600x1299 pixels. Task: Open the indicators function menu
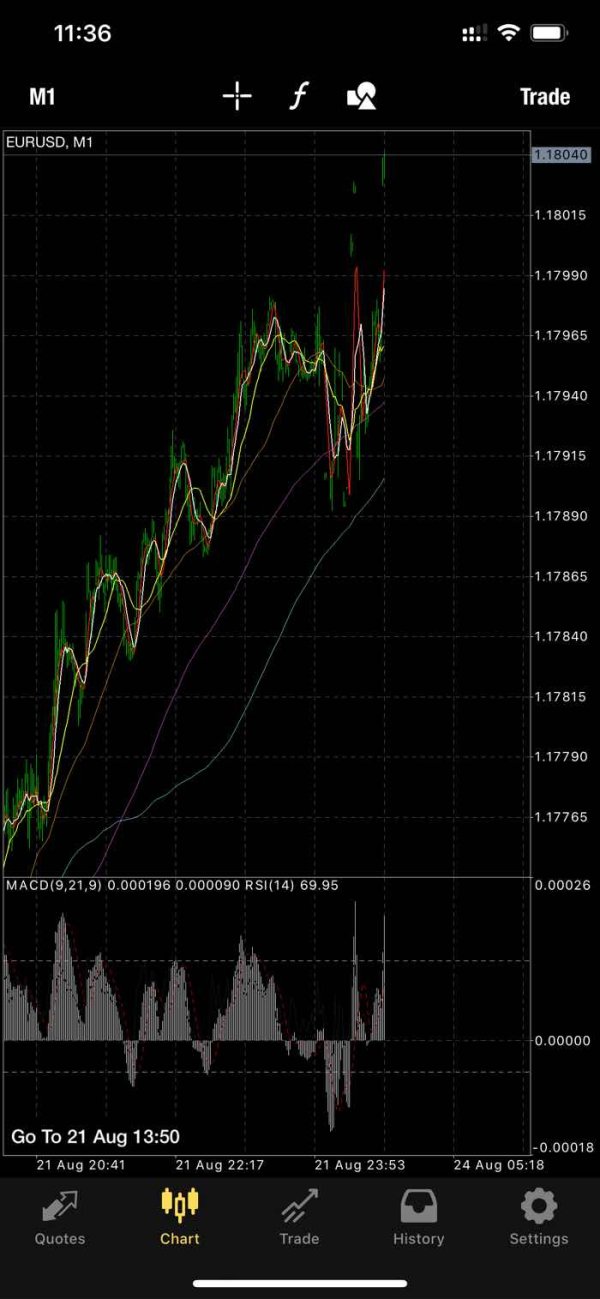click(298, 97)
